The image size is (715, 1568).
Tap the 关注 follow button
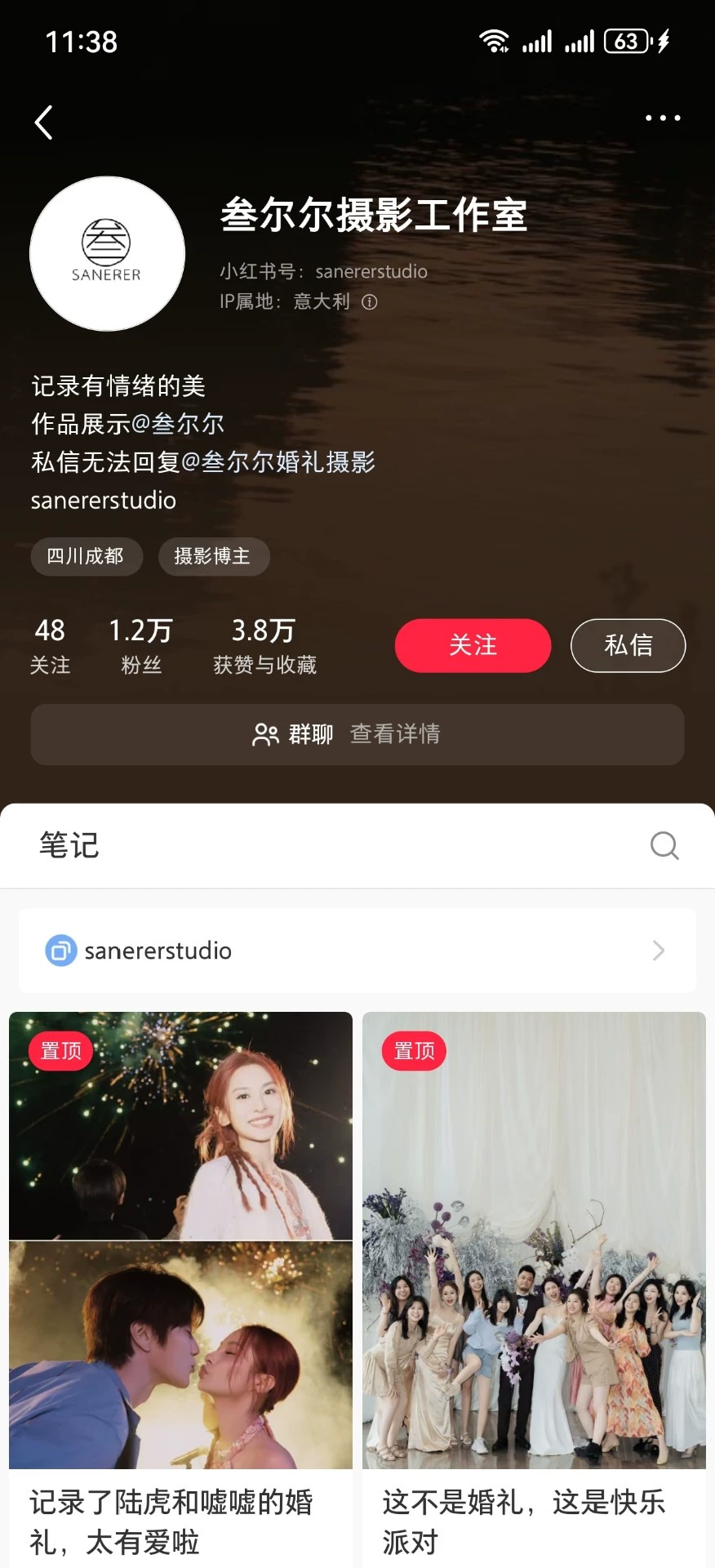(x=473, y=645)
